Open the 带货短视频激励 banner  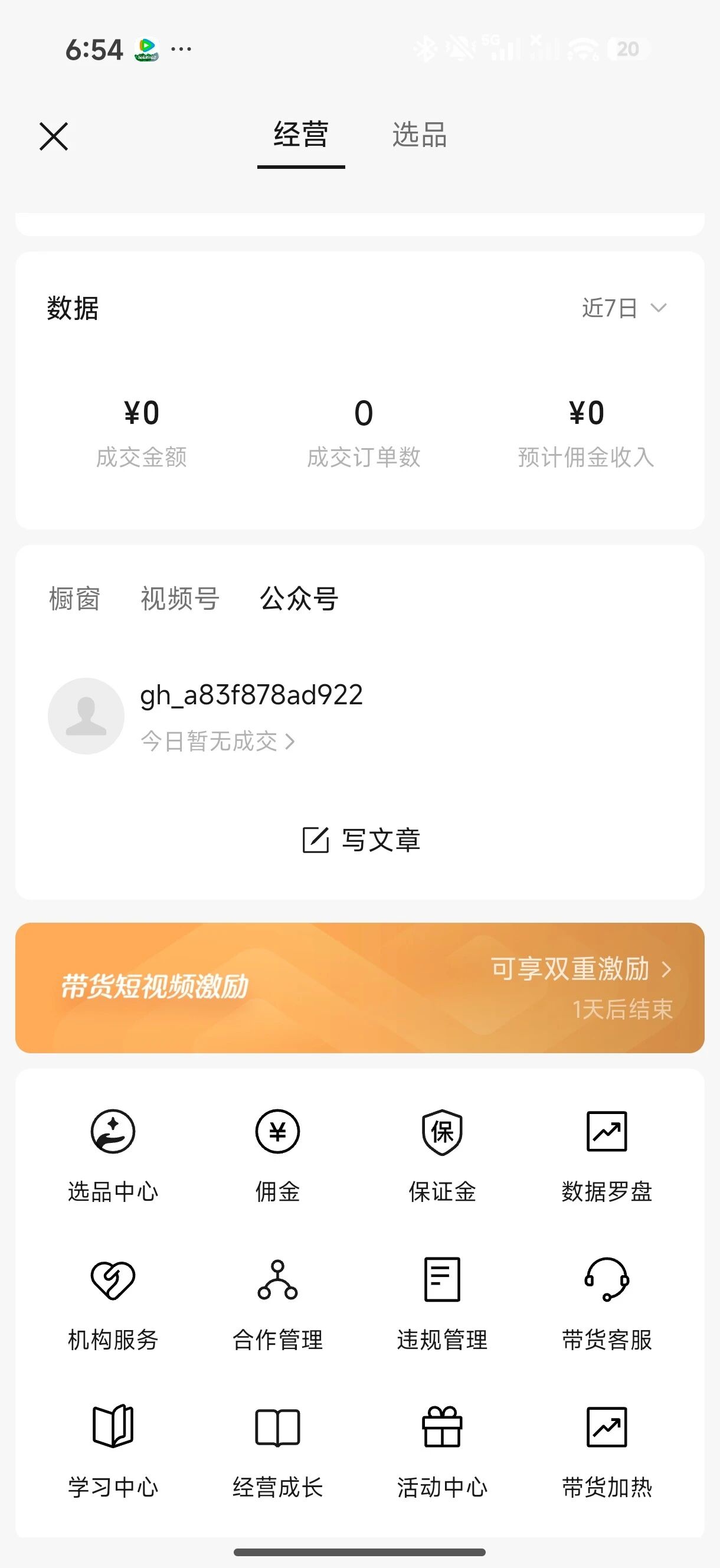[x=359, y=987]
